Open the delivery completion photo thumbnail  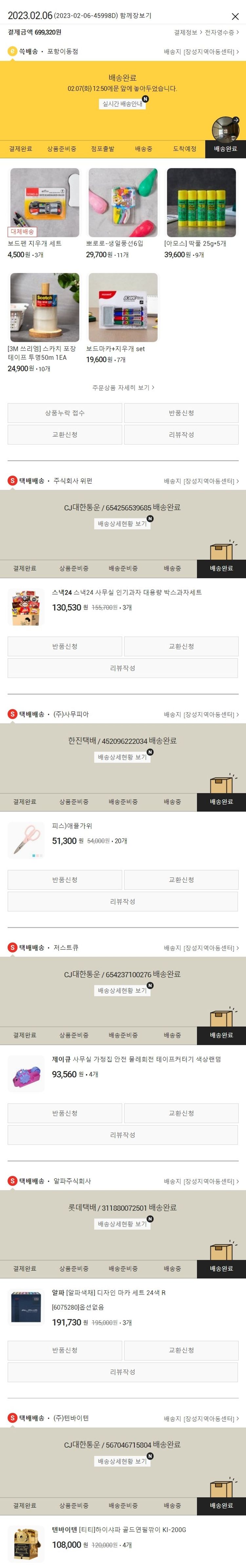point(225,129)
